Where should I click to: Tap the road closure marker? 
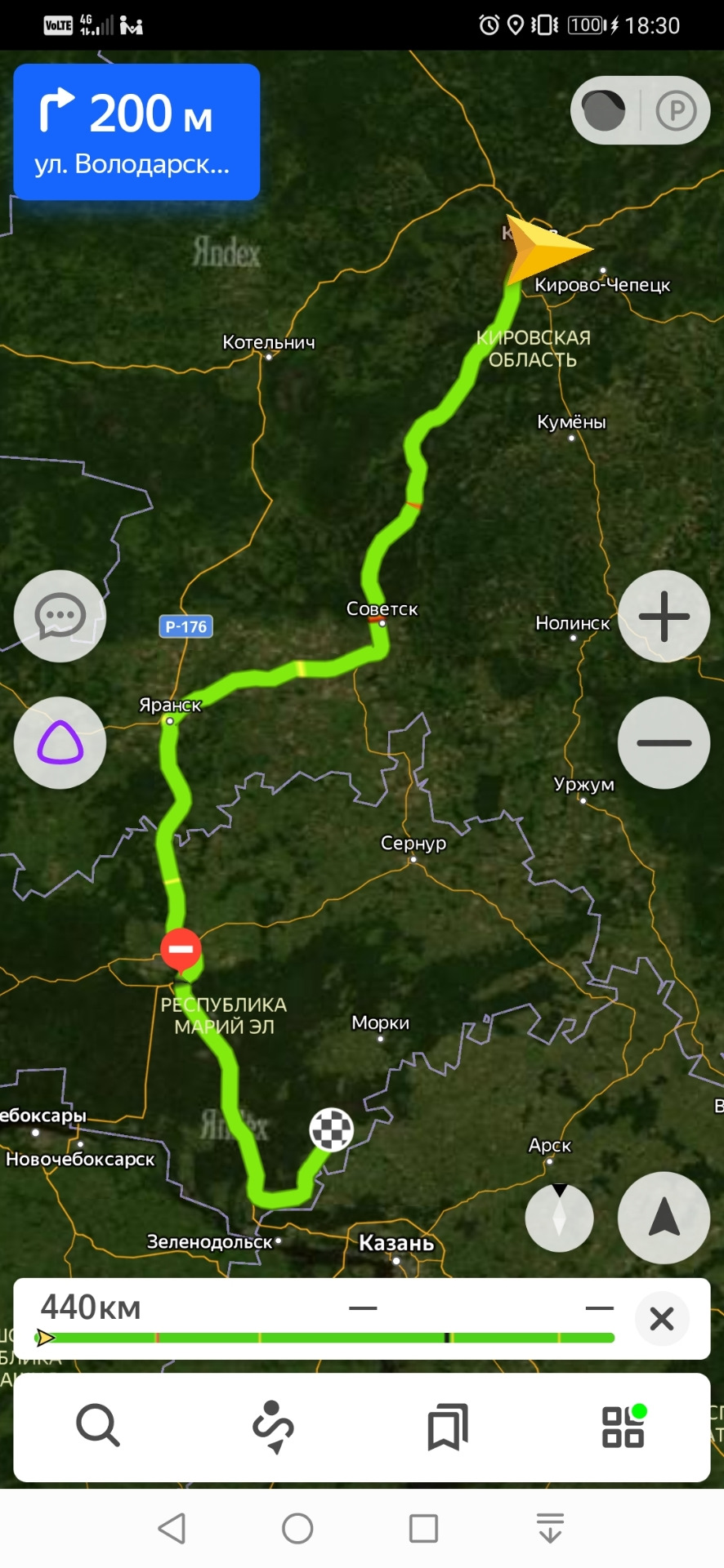click(181, 949)
